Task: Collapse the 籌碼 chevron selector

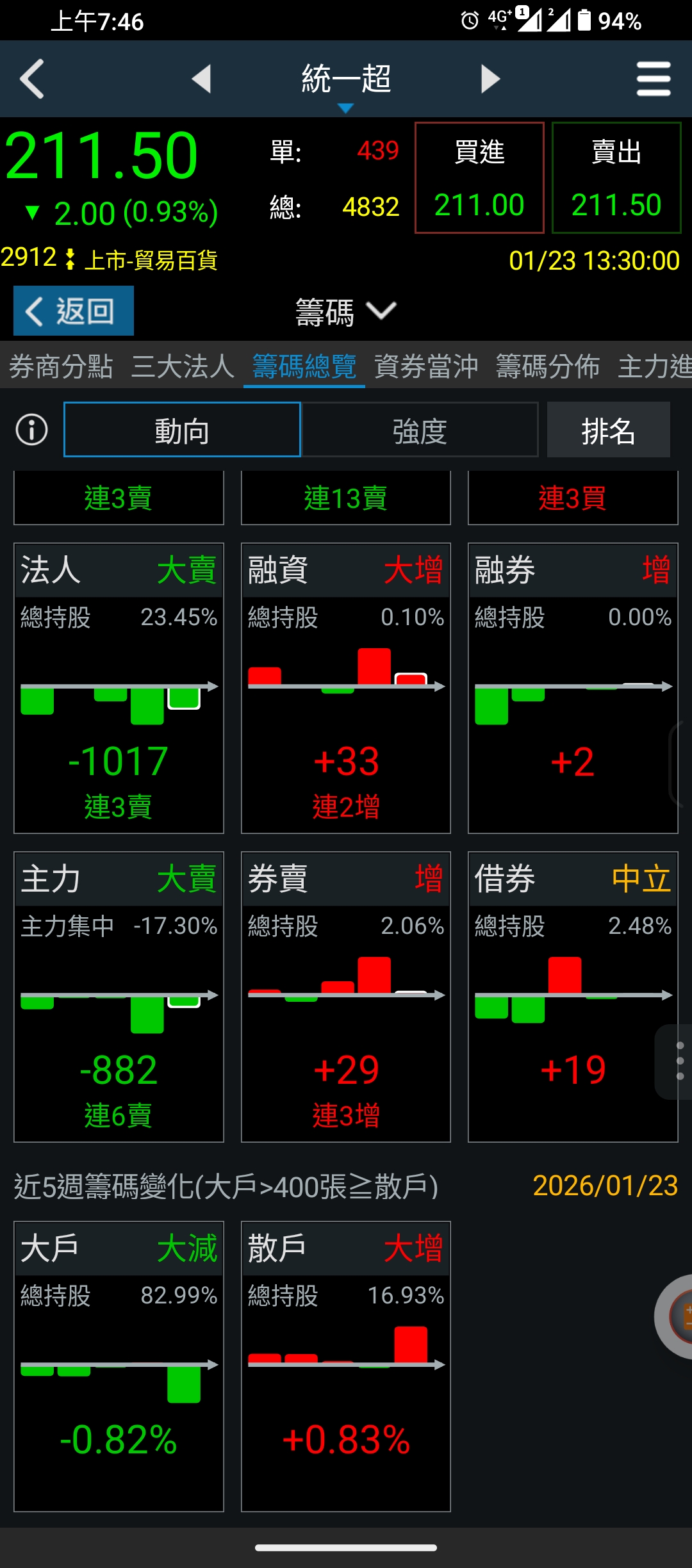Action: point(381,312)
